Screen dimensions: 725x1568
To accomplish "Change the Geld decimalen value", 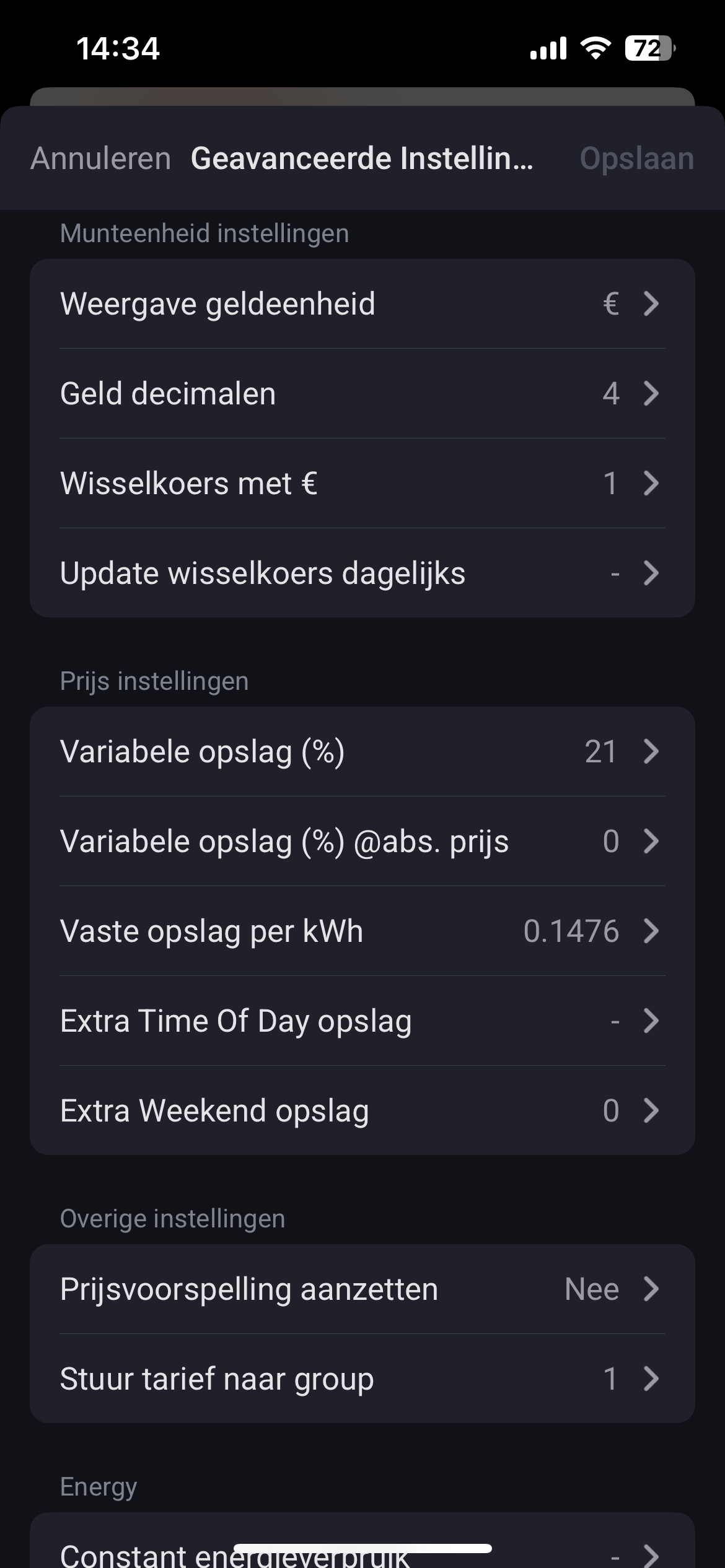I will 362,394.
